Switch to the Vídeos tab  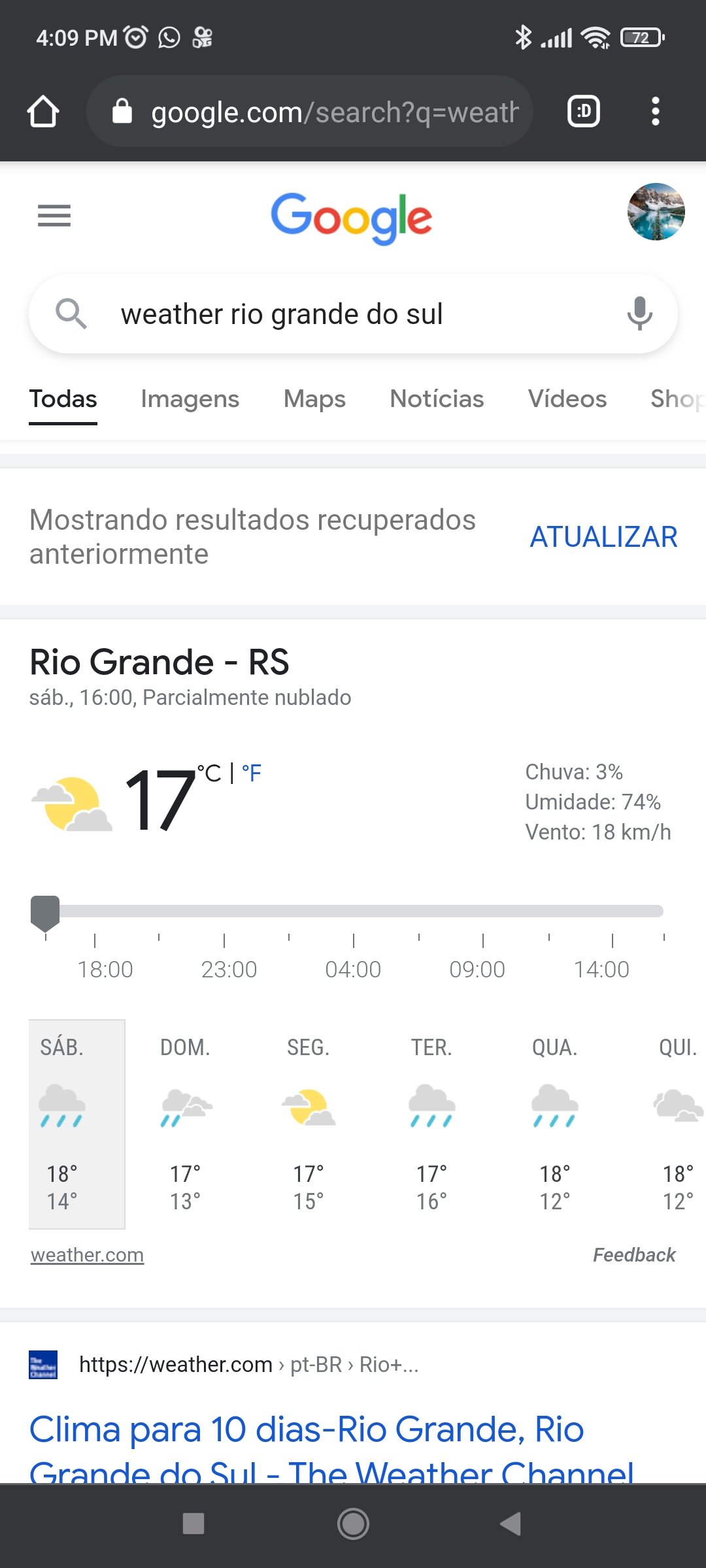567,399
